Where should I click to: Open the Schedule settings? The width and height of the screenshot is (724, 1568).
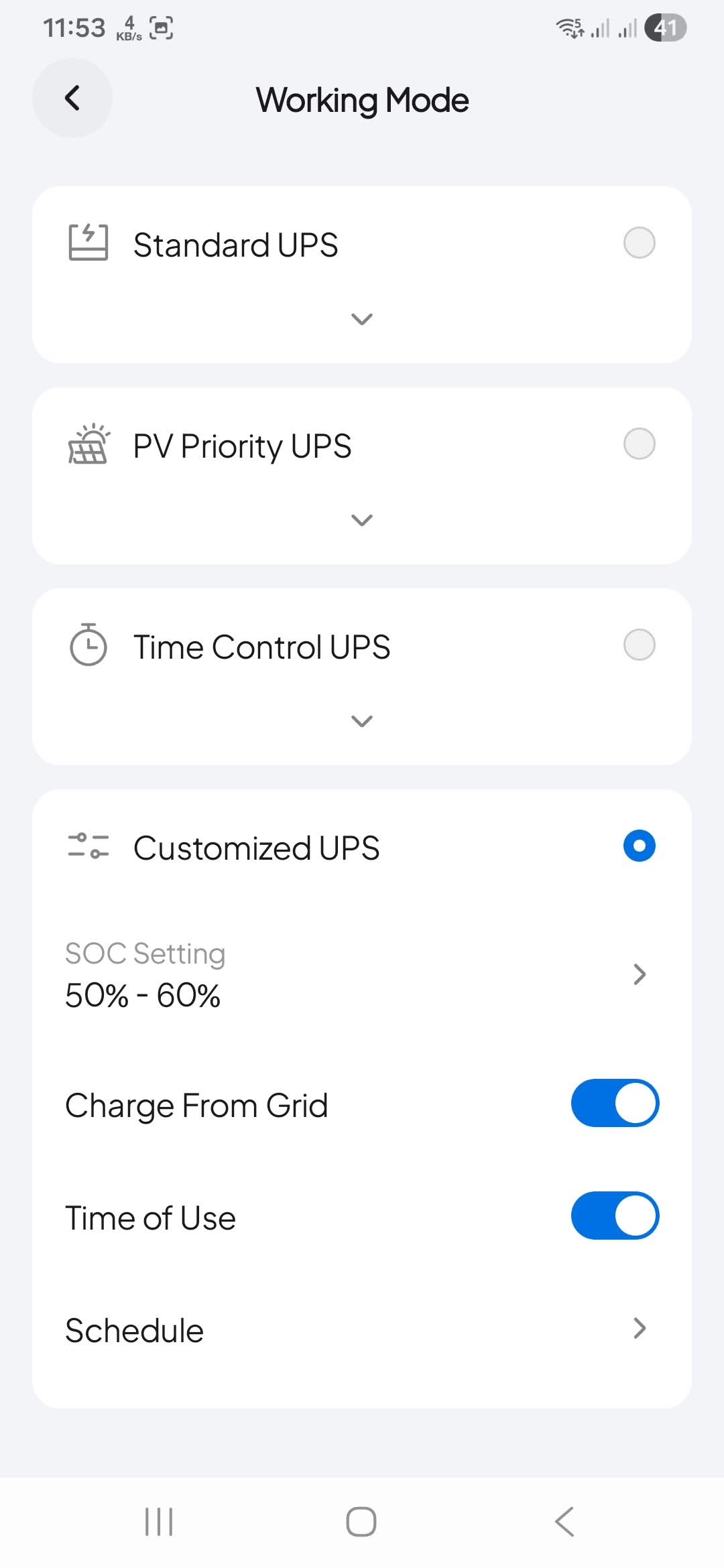[362, 1329]
